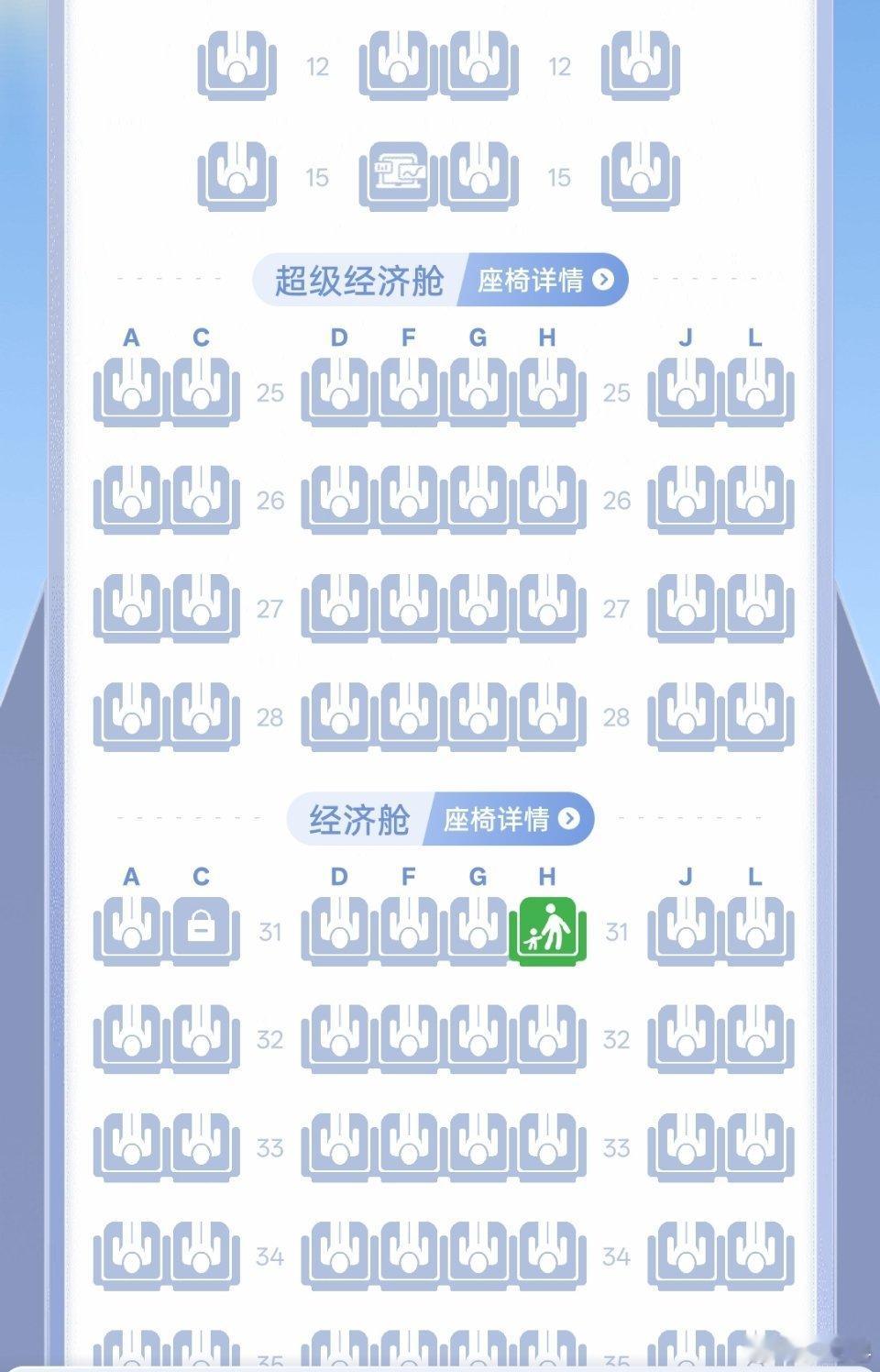Expand premium economy seat details via chevron
The width and height of the screenshot is (880, 1372).
click(x=601, y=281)
